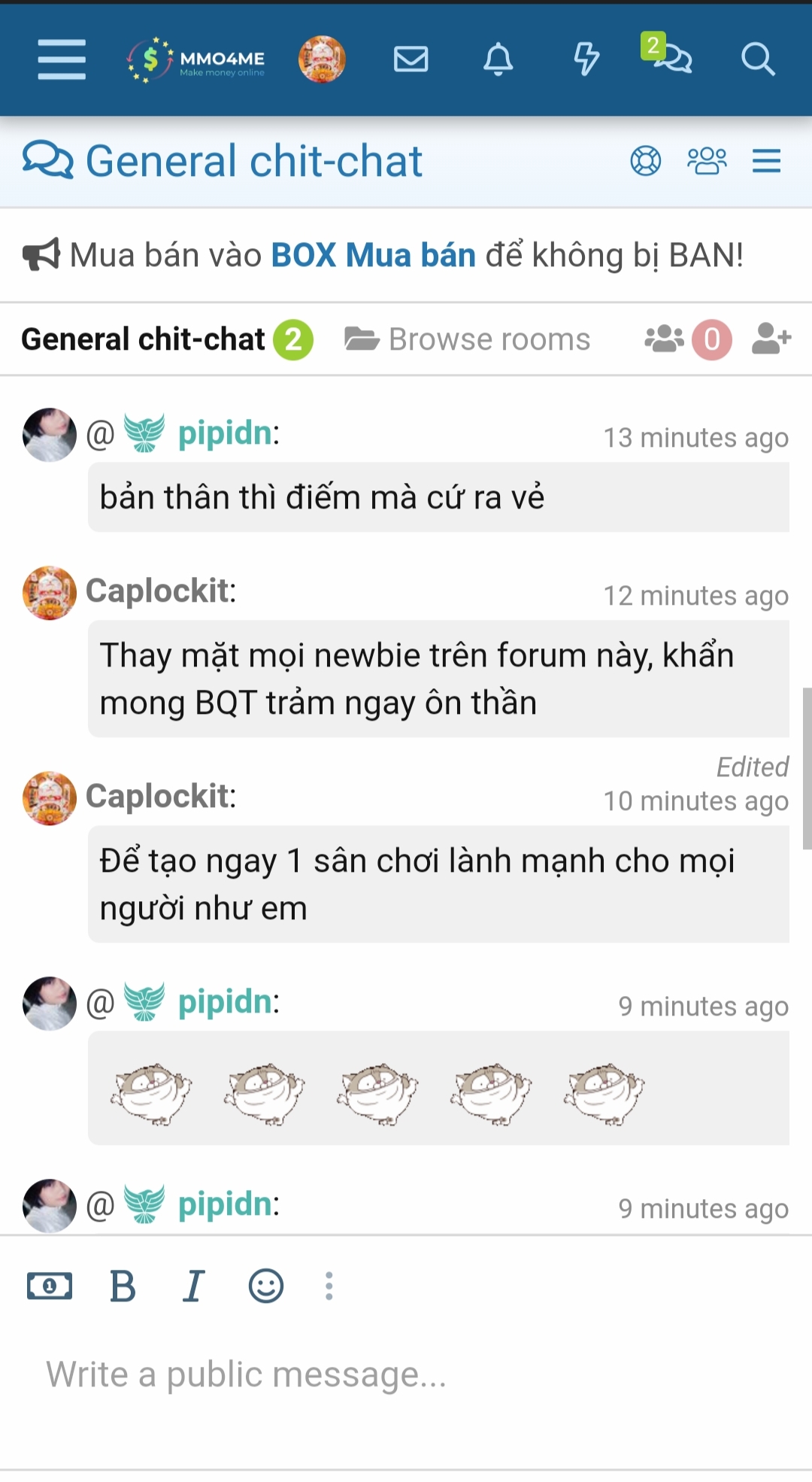Open forum search
The image size is (812, 1482).
(x=757, y=59)
